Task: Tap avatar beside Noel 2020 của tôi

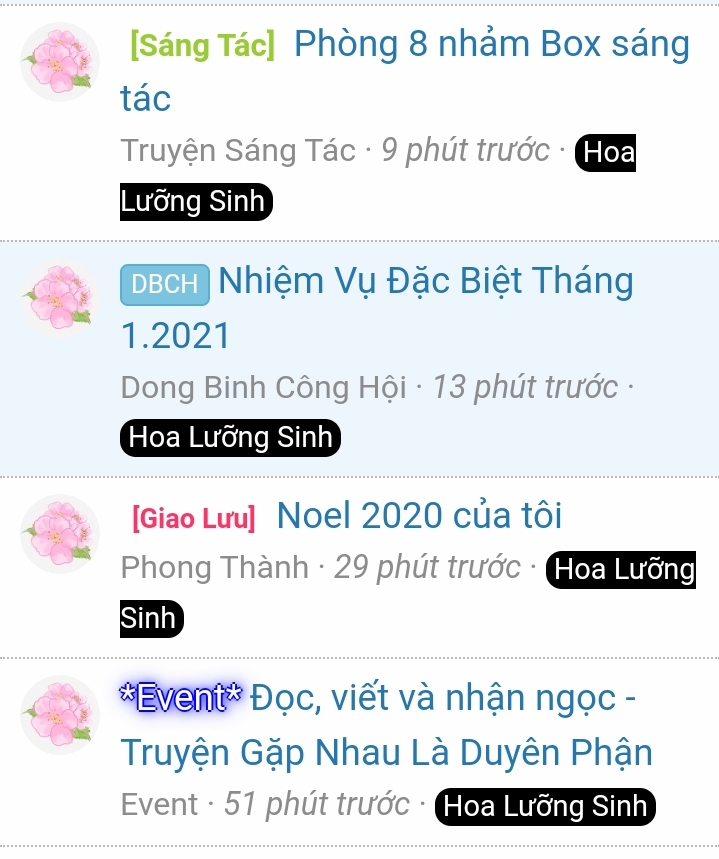Action: (60, 534)
